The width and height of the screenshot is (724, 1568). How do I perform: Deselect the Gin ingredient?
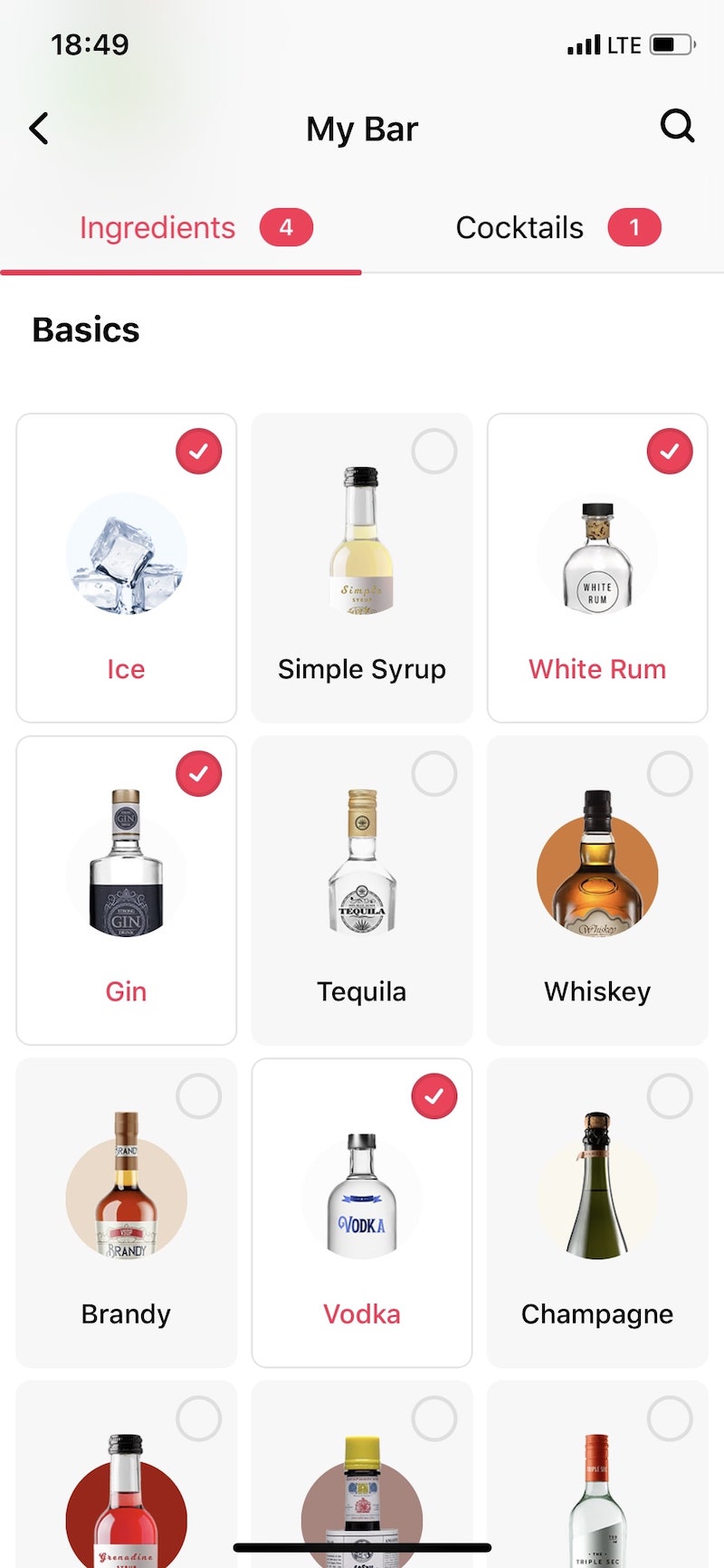point(199,774)
